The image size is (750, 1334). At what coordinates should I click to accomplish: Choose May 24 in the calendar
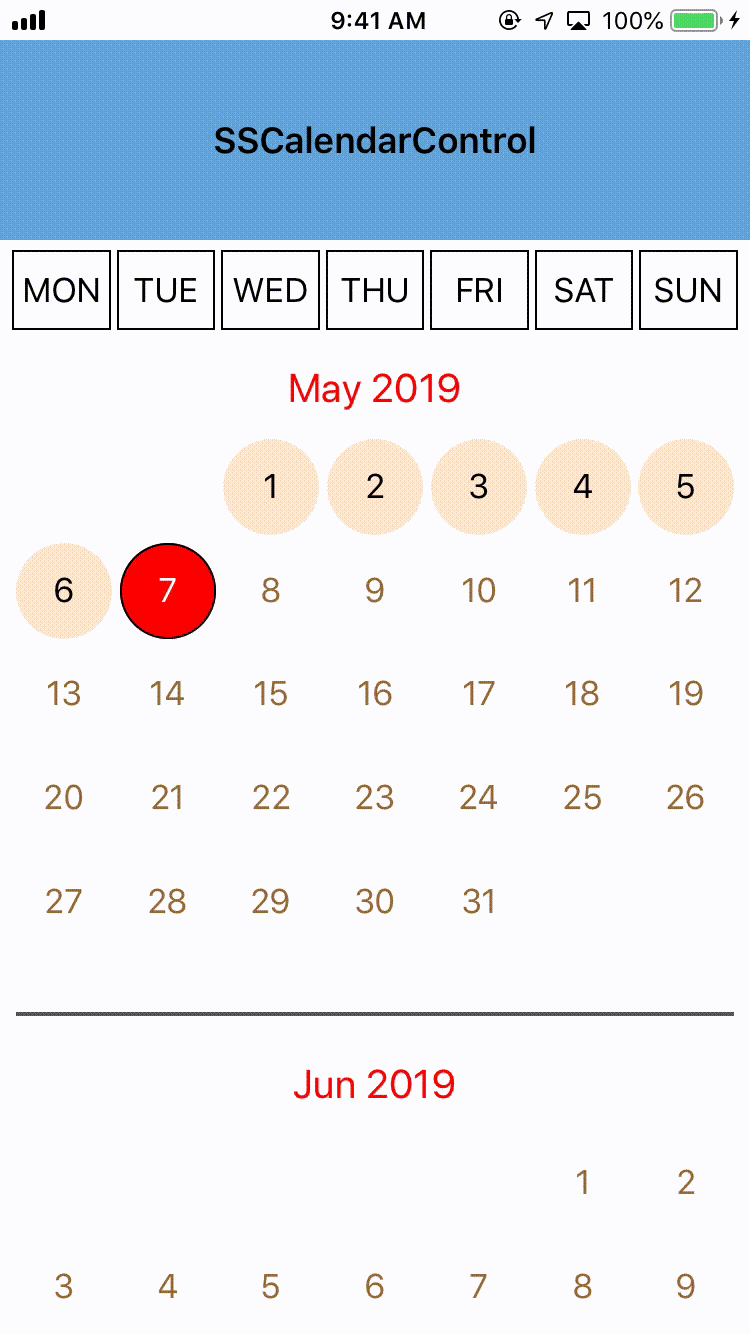[479, 798]
